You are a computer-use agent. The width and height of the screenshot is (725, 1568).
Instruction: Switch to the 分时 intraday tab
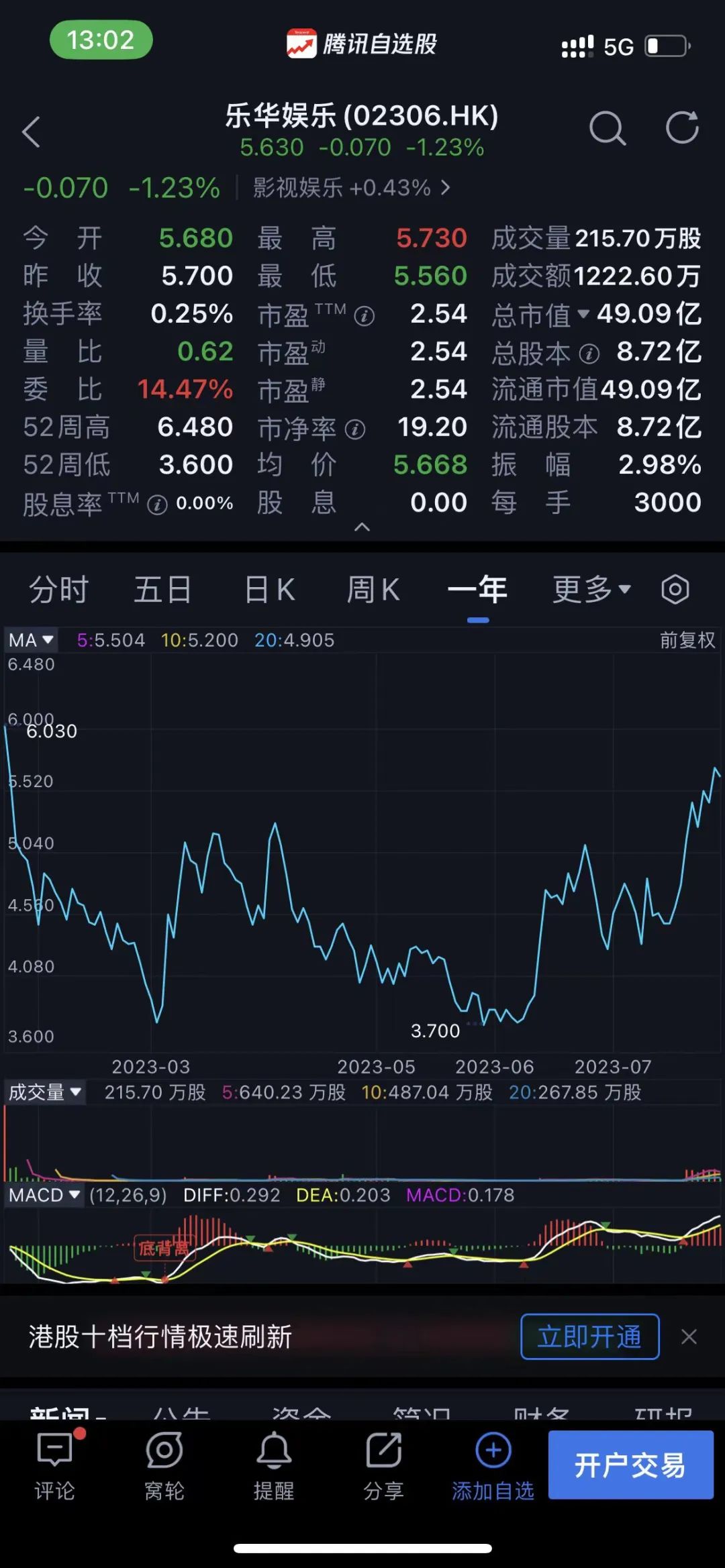pos(58,589)
